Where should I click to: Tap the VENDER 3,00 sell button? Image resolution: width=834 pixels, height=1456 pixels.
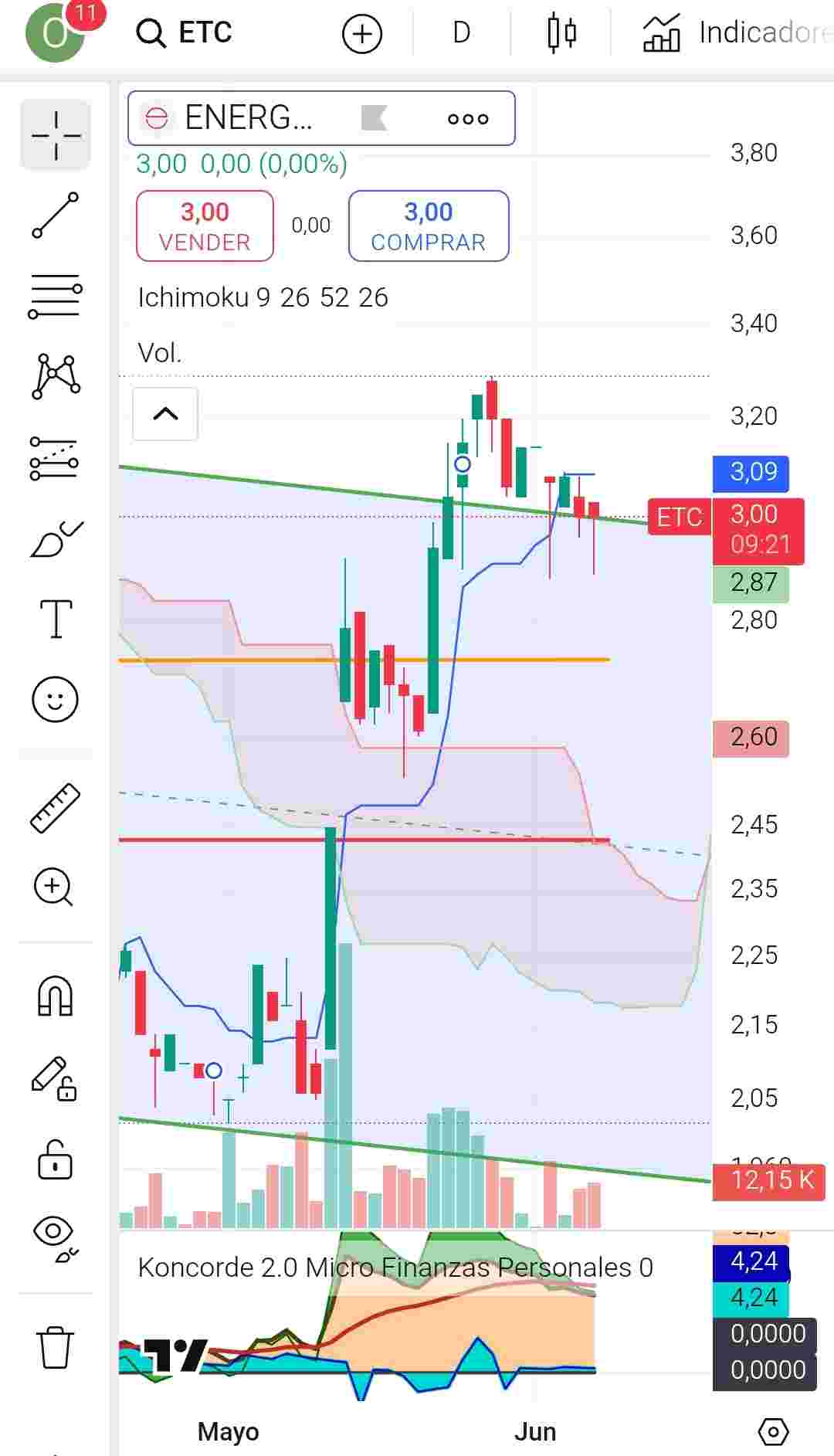click(205, 226)
